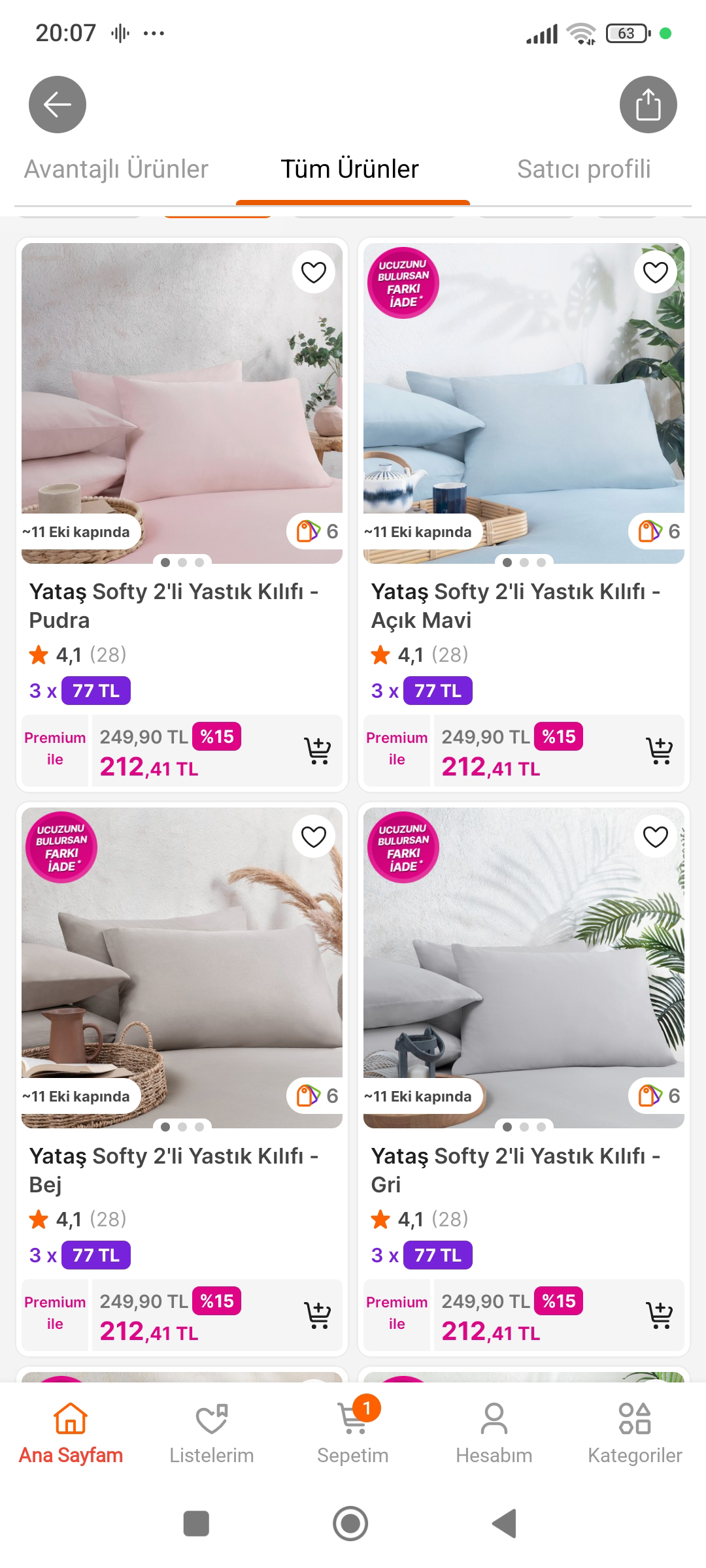706x1568 pixels.
Task: Favorite the Açık Mavi pillowcase
Action: [x=655, y=272]
